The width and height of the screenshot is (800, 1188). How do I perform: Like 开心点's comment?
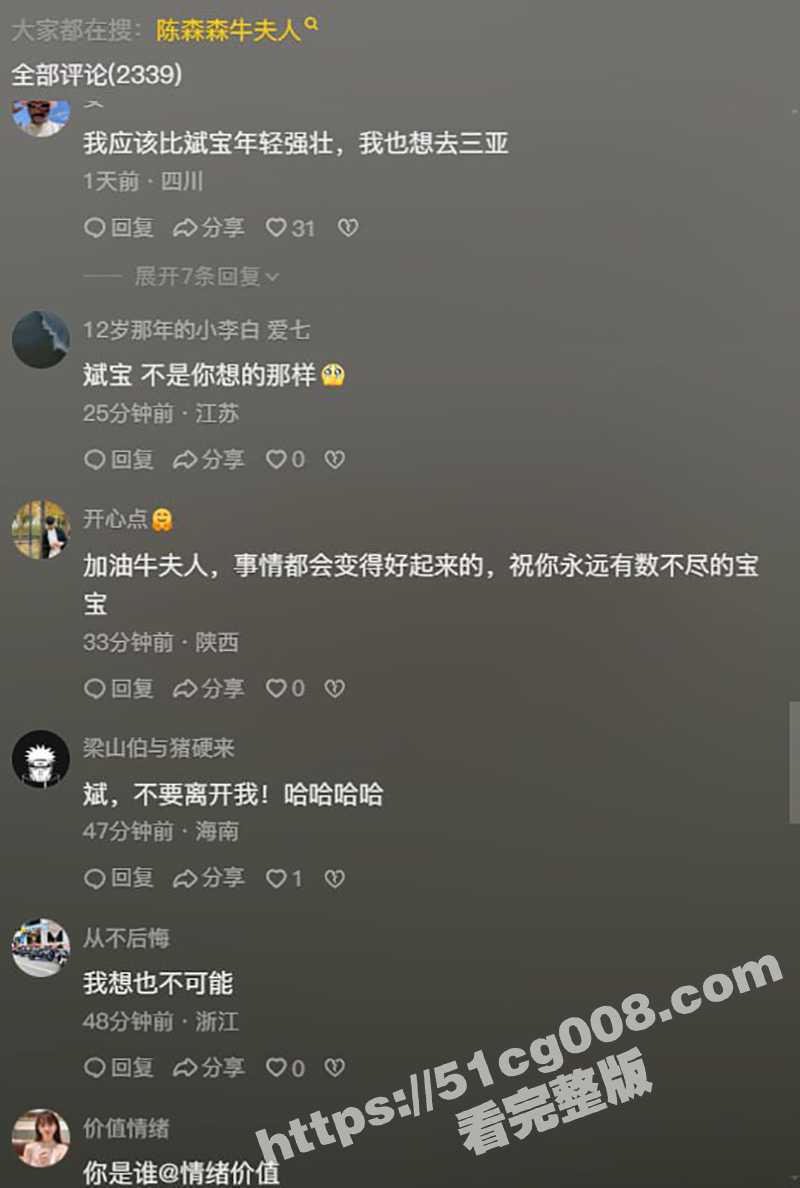[x=277, y=688]
